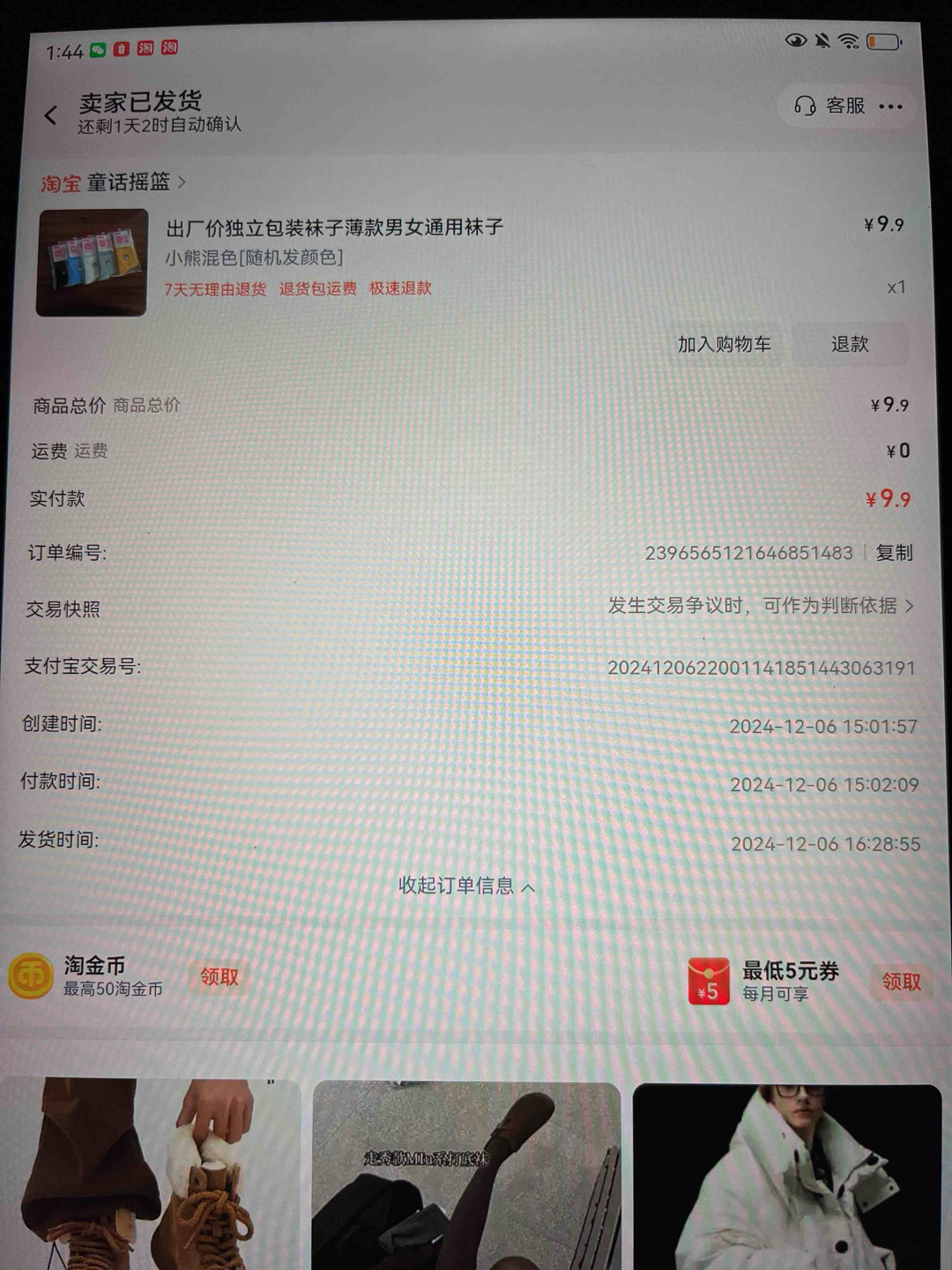952x1270 pixels.
Task: Open the socks product image
Action: 92,262
